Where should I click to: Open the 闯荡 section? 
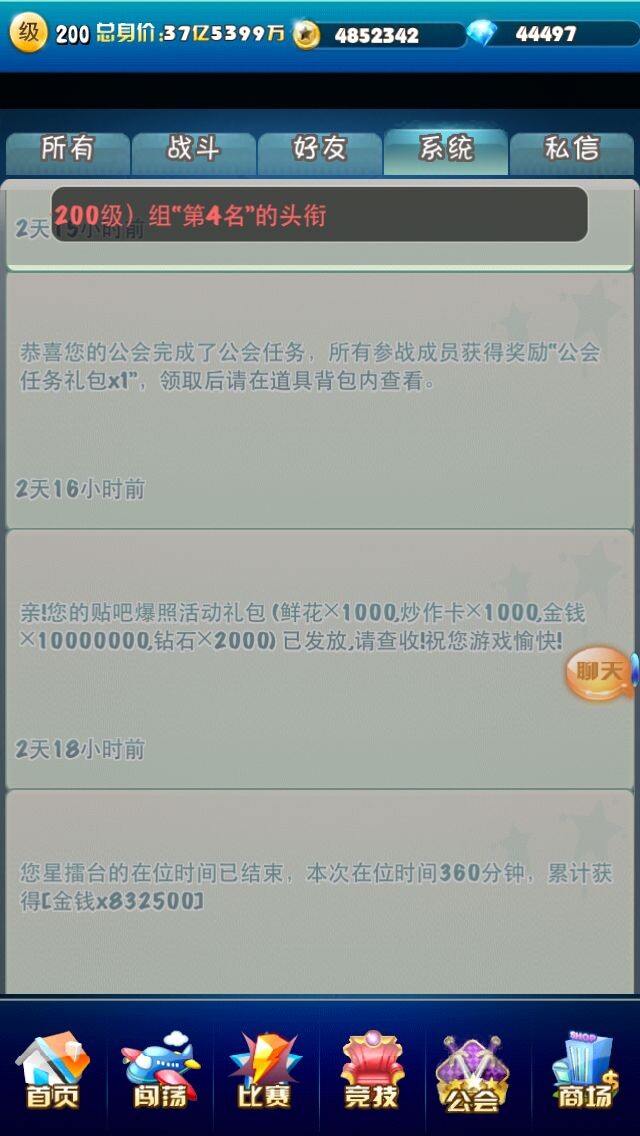[159, 1070]
